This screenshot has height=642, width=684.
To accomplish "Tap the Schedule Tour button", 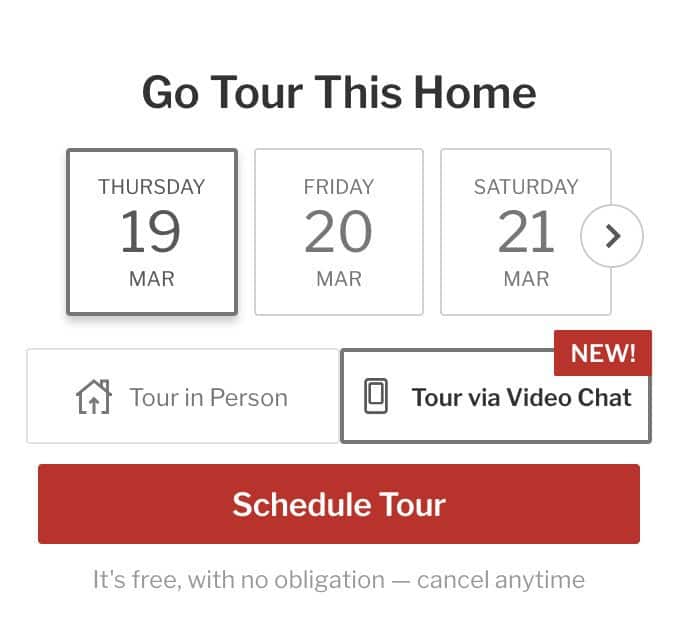I will click(x=339, y=504).
